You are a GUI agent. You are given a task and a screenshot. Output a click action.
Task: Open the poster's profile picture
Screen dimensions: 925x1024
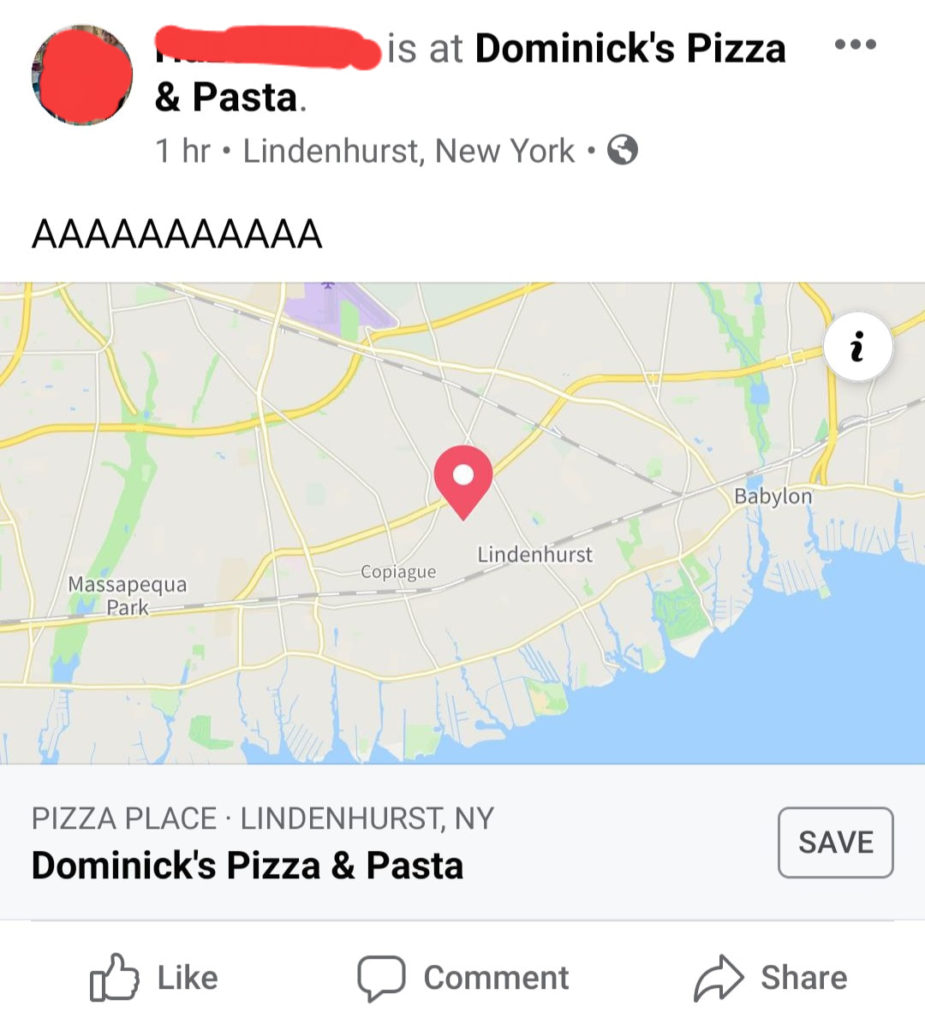tap(82, 74)
